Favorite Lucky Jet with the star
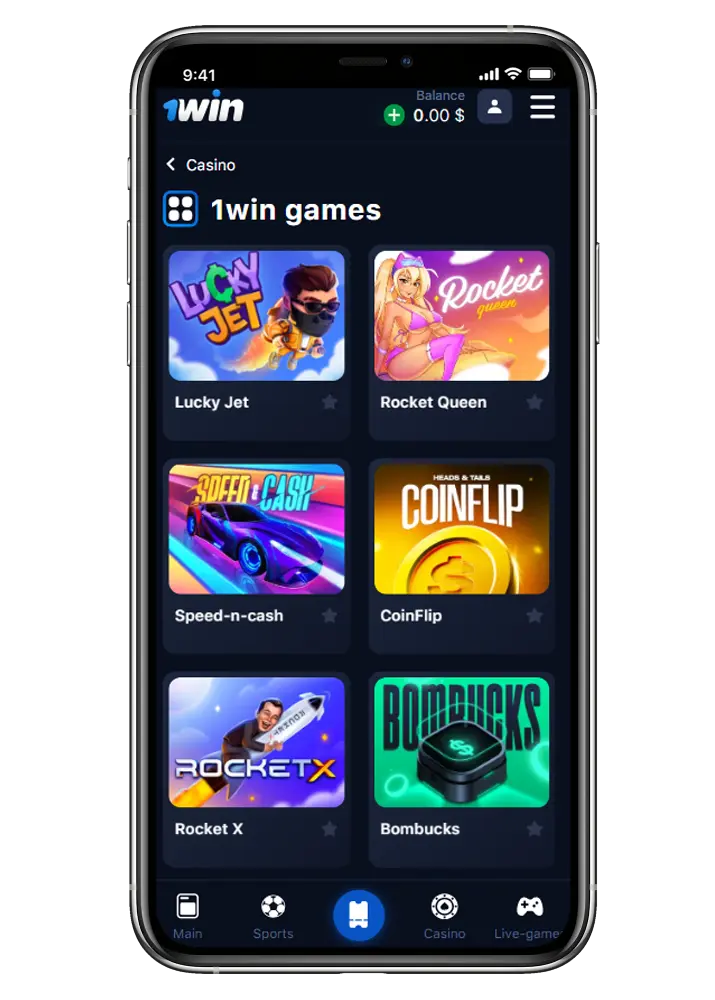Screen dimensions: 715x1000 coord(329,402)
